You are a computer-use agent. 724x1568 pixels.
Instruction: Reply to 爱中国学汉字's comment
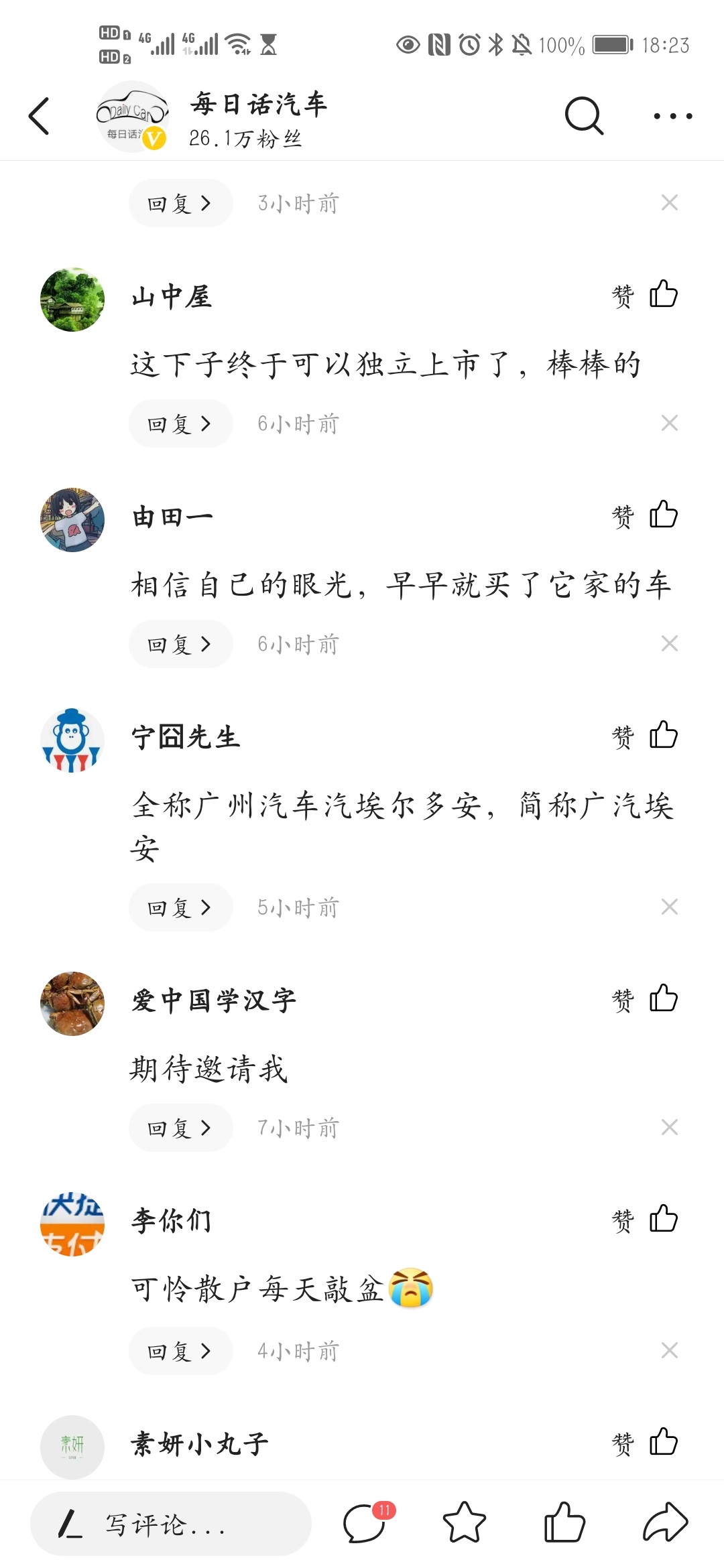pos(180,1128)
